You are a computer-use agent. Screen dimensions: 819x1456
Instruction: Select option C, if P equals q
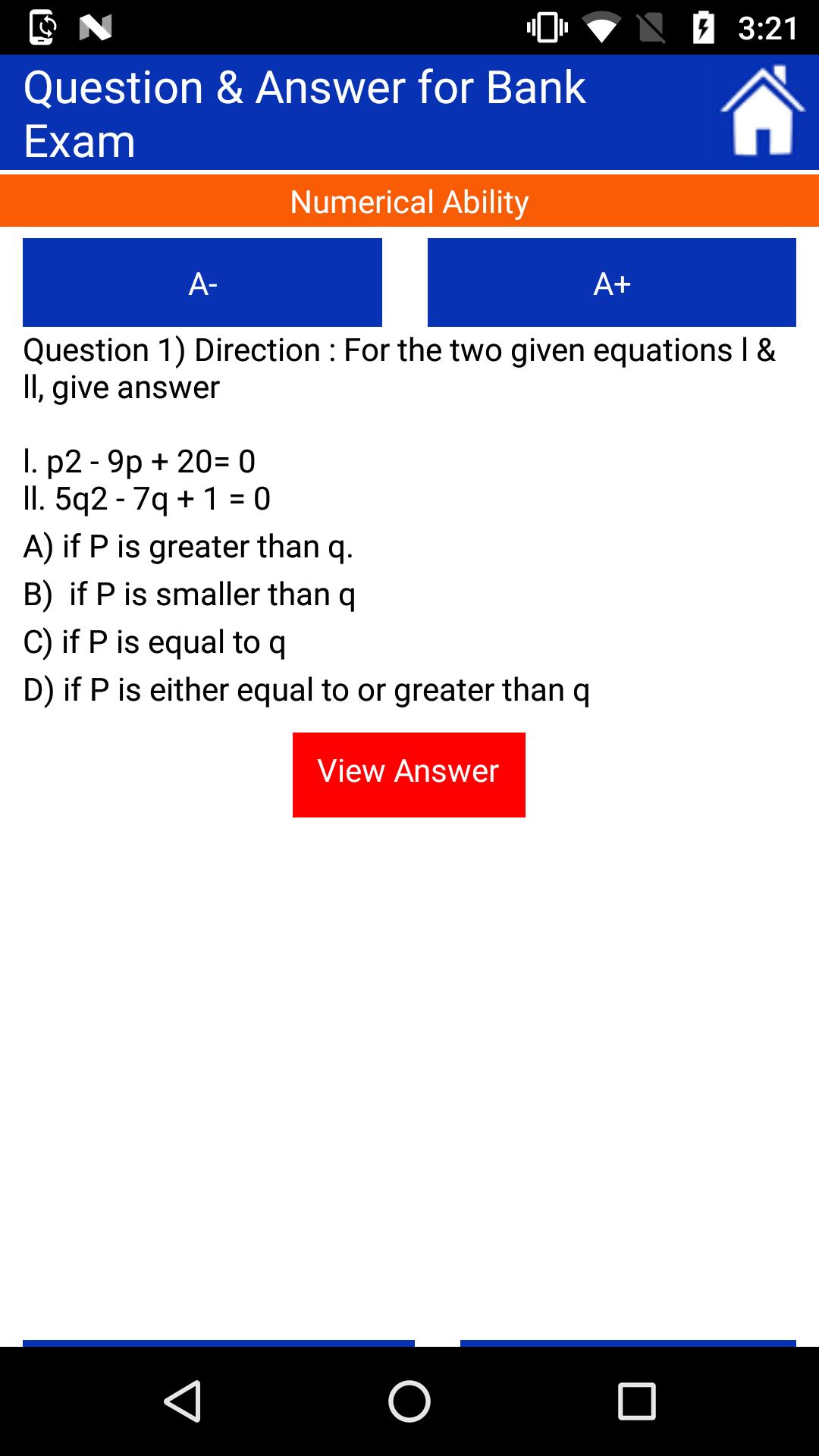point(154,642)
